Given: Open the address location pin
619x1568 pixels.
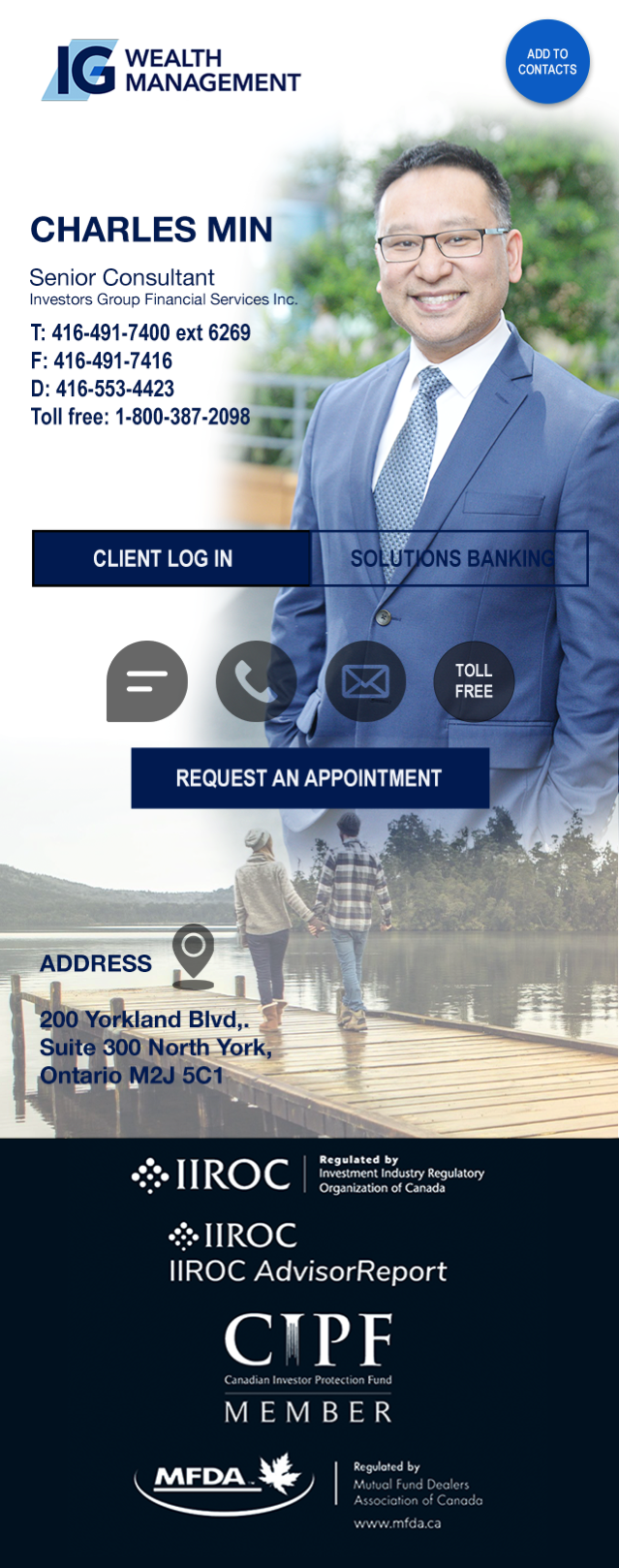Looking at the screenshot, I should (x=194, y=954).
